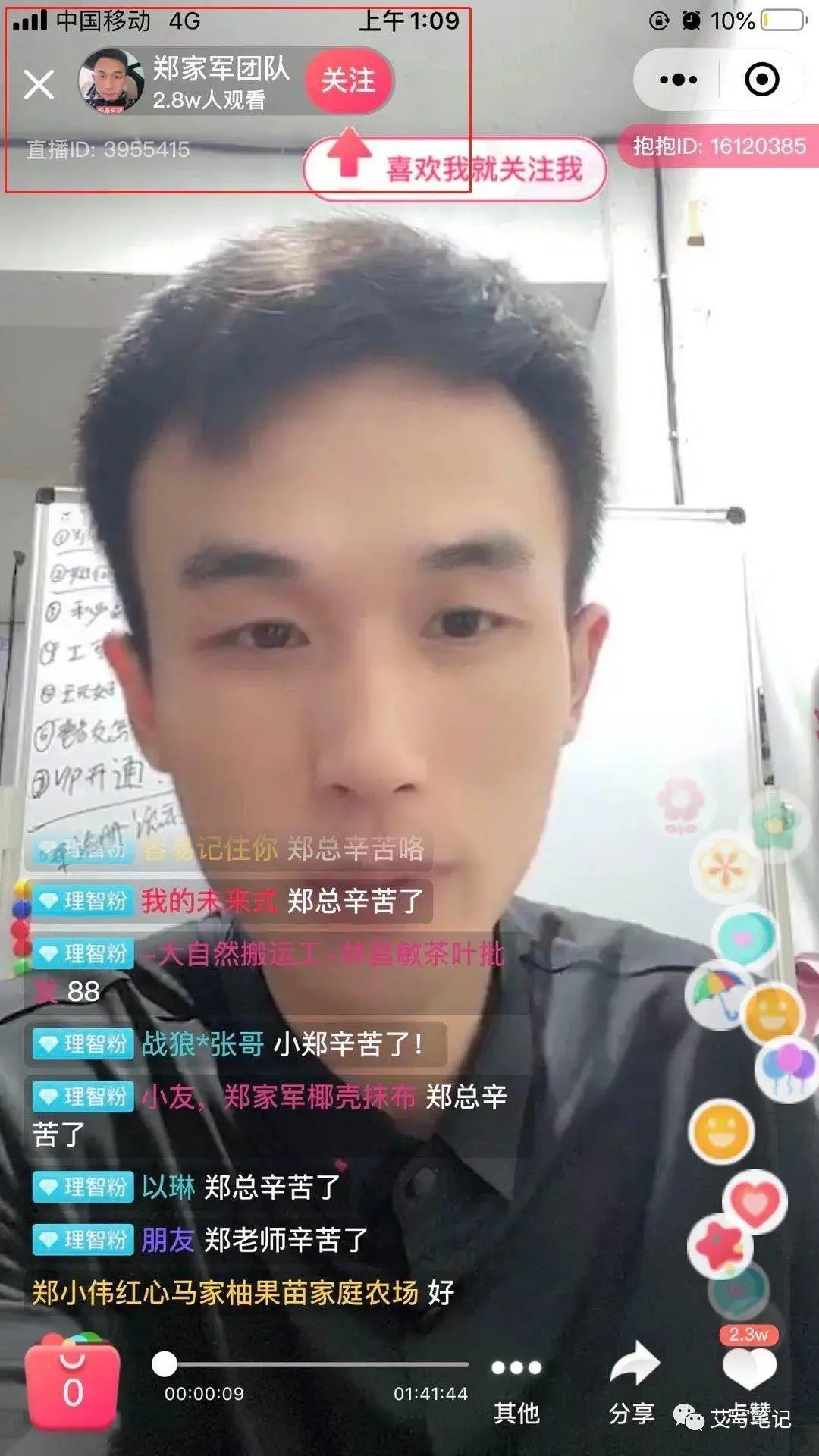Open the red shopping bag
This screenshot has width=819, height=1456.
[x=73, y=1382]
